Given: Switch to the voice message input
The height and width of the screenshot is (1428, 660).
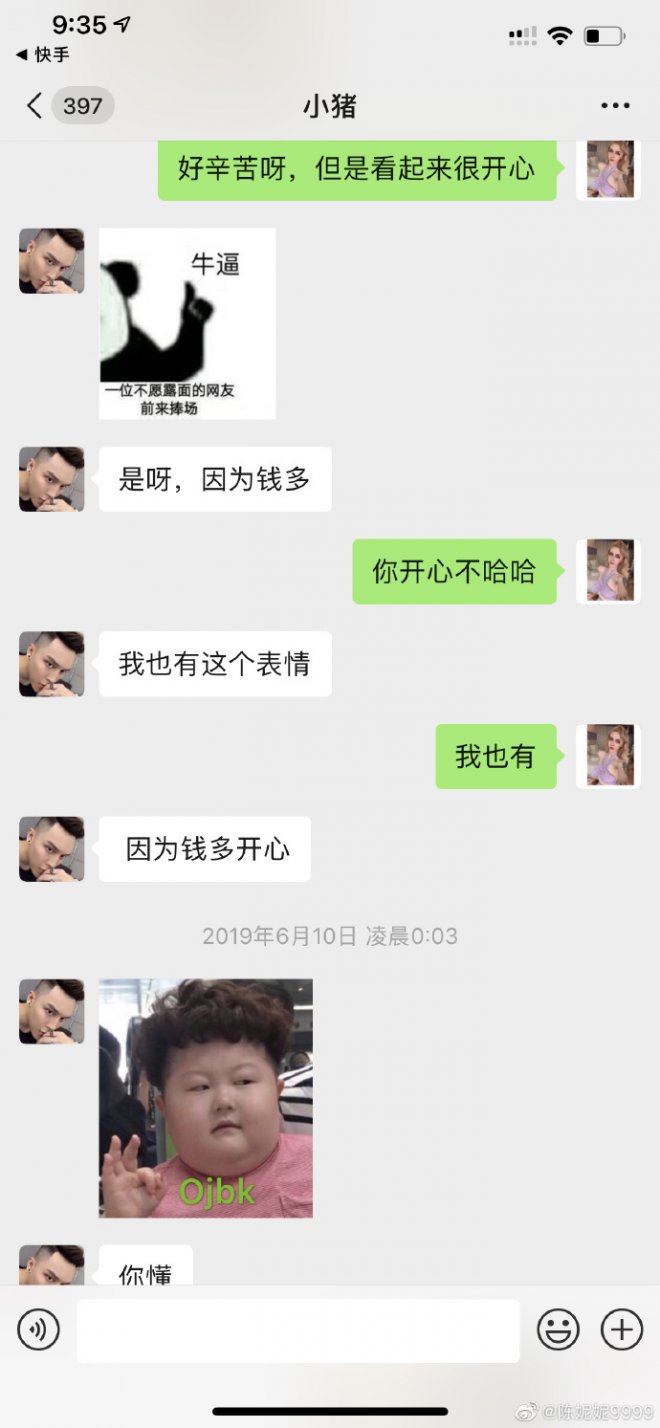Looking at the screenshot, I should (x=39, y=1330).
